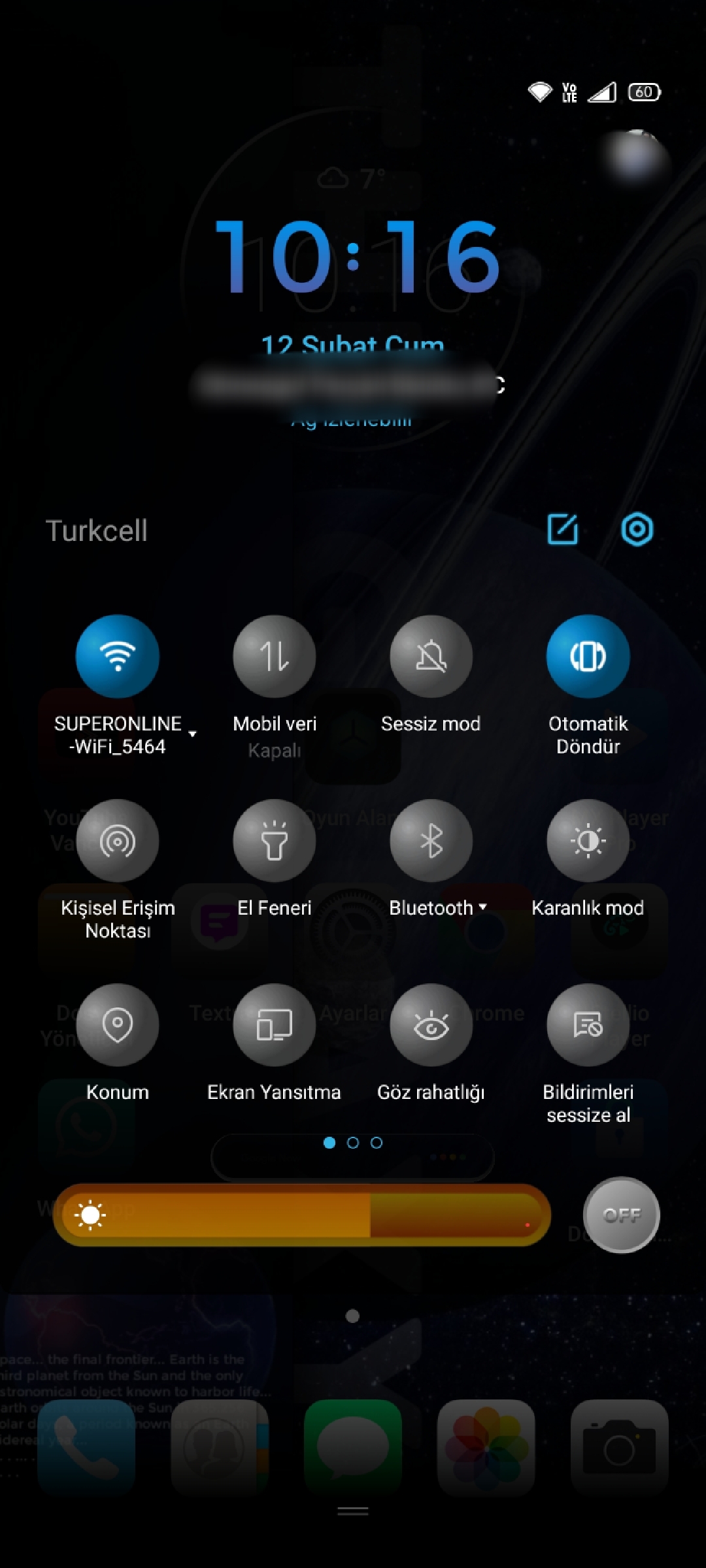The height and width of the screenshot is (1568, 706).
Task: Enable Kişisel Erişim Noktası hotspot
Action: [118, 840]
